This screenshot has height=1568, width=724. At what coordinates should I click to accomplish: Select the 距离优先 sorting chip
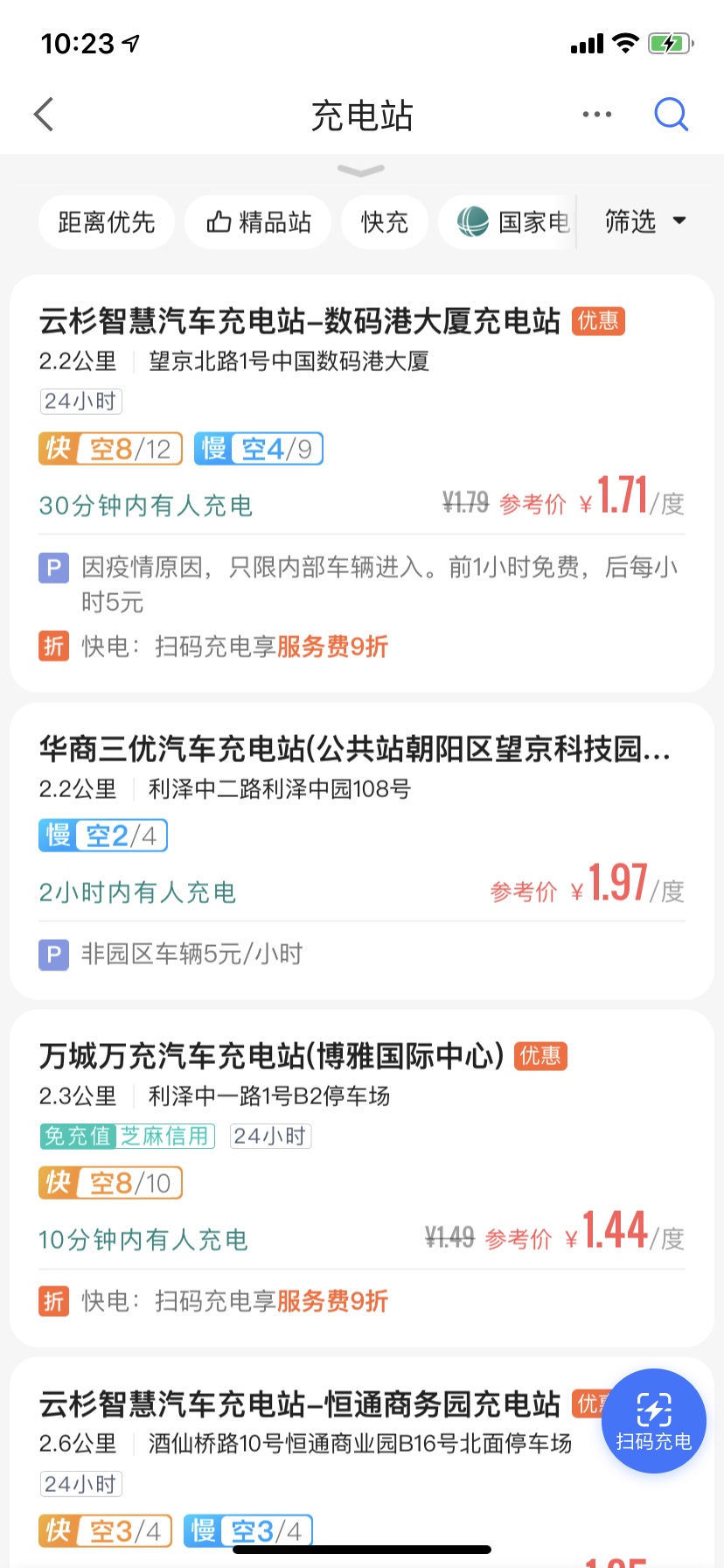(107, 222)
